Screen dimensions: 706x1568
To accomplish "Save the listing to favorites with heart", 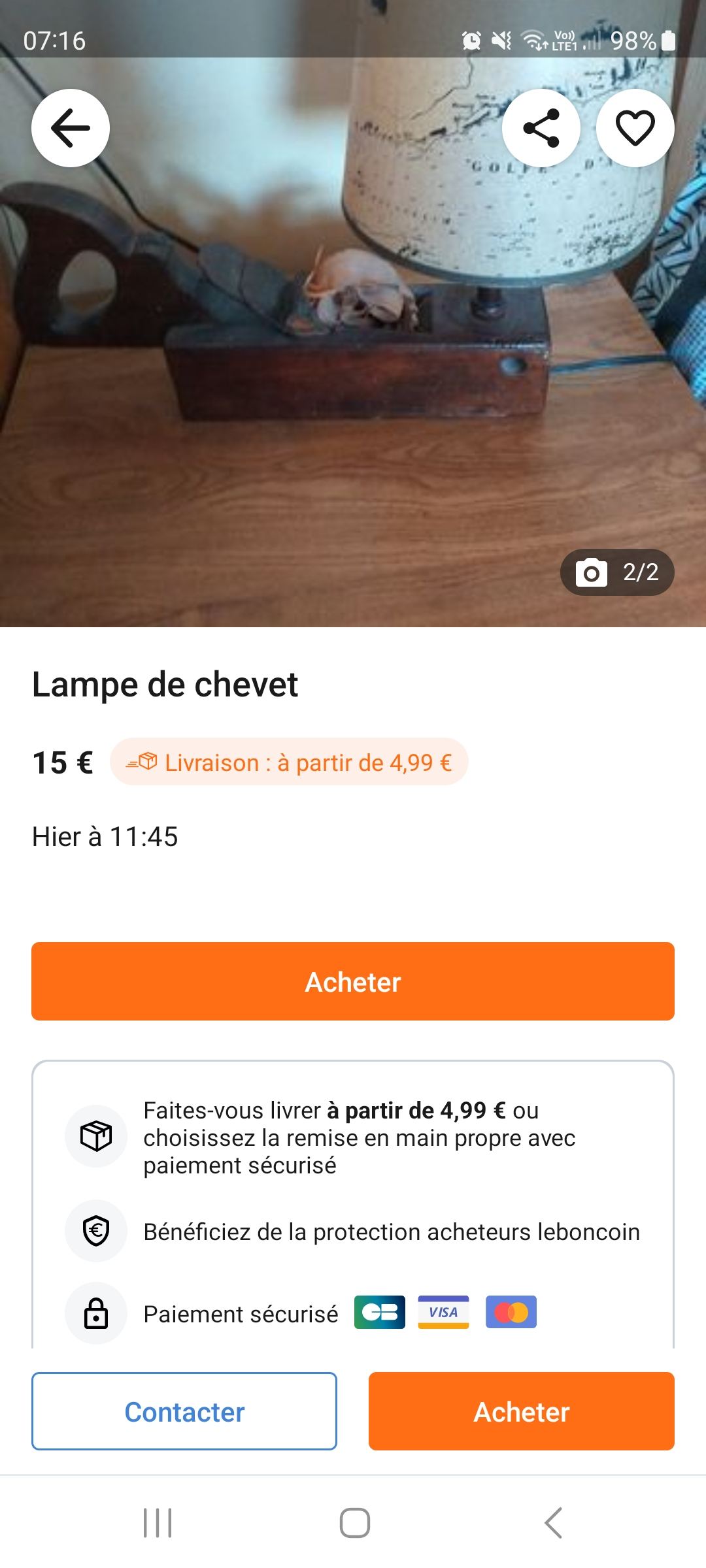I will click(635, 128).
